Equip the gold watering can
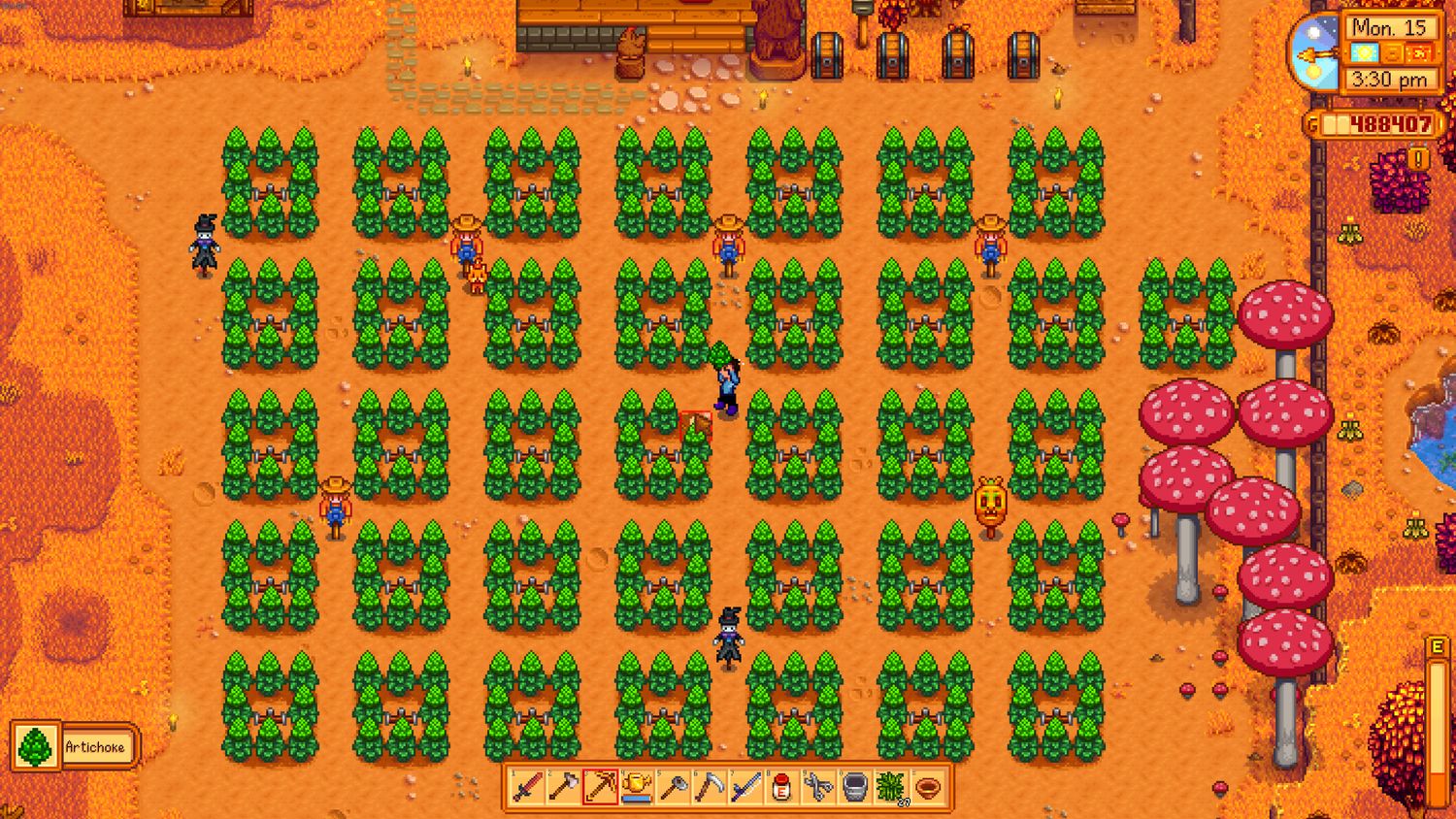This screenshot has height=819, width=1456. tap(637, 787)
